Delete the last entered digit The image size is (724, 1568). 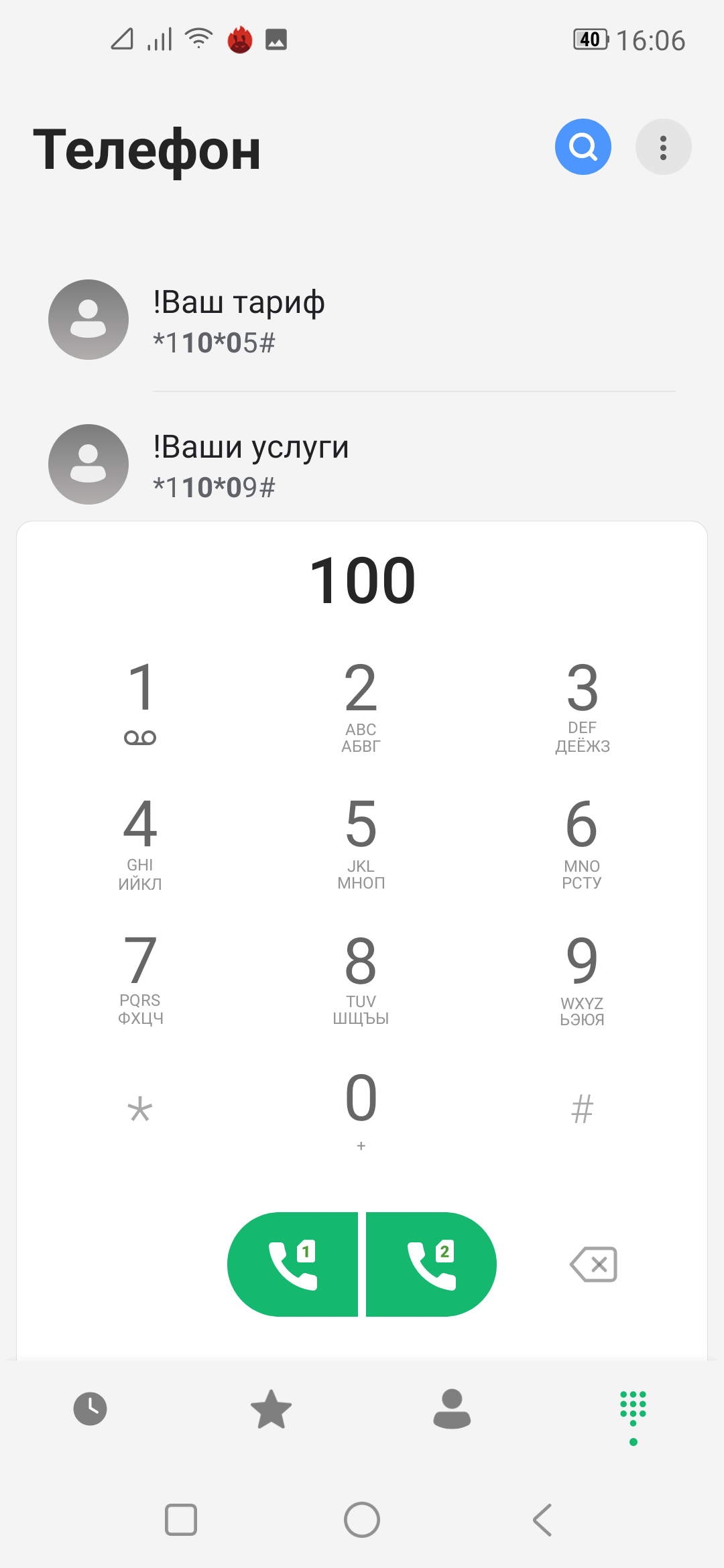(x=593, y=1264)
